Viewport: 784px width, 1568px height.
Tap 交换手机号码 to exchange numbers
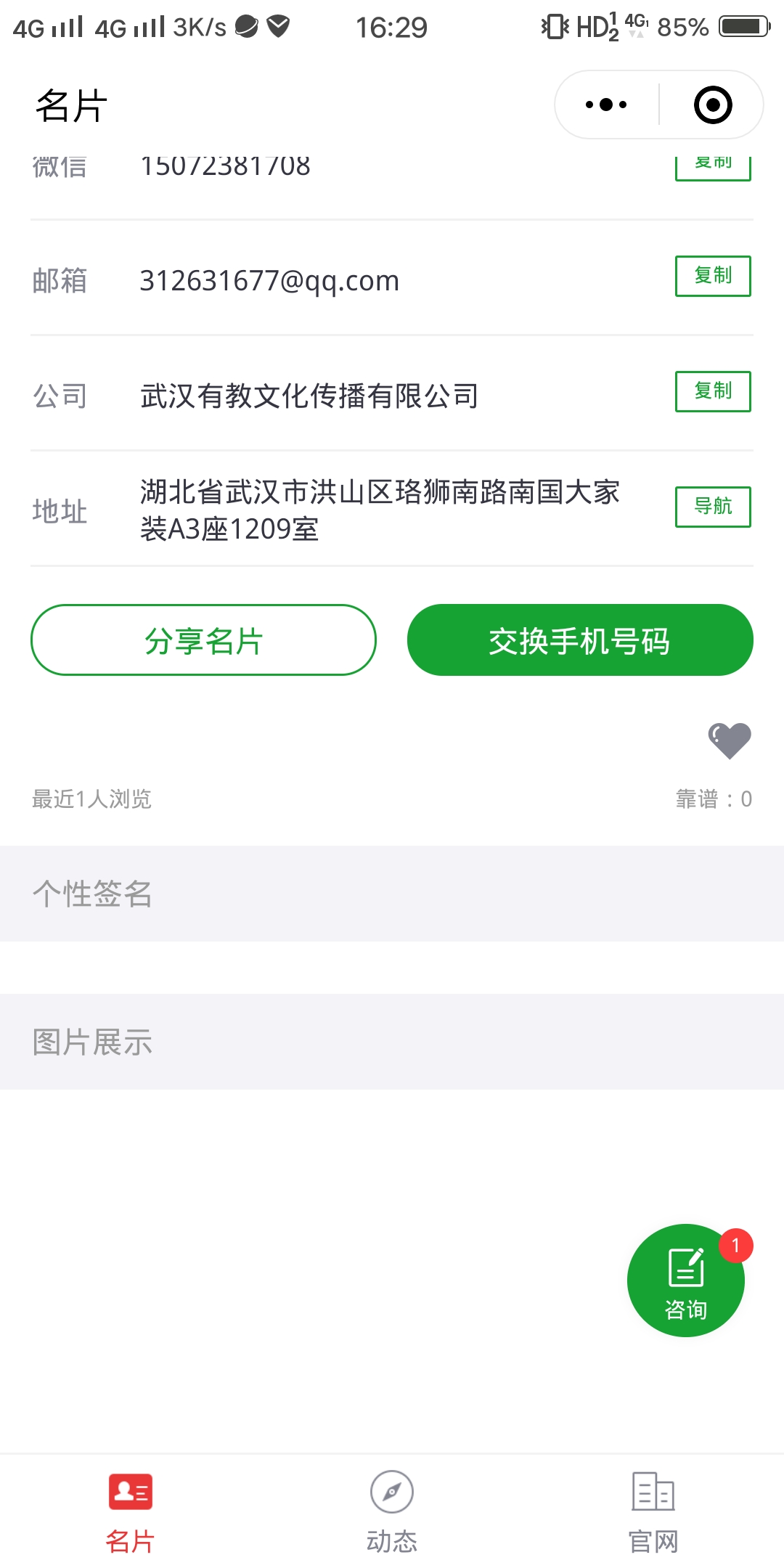tap(579, 640)
